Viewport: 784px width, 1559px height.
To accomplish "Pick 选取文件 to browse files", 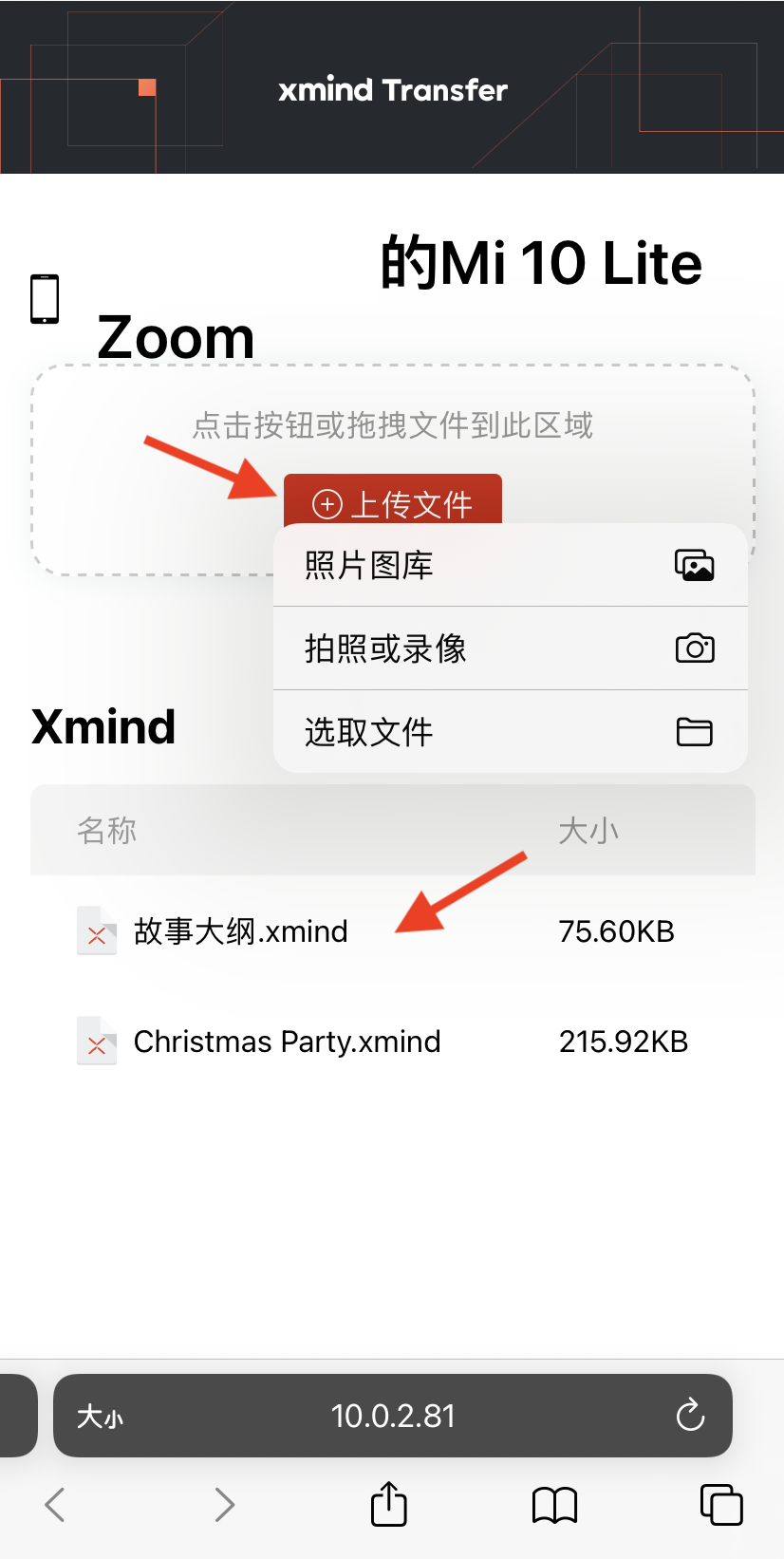I will (510, 732).
